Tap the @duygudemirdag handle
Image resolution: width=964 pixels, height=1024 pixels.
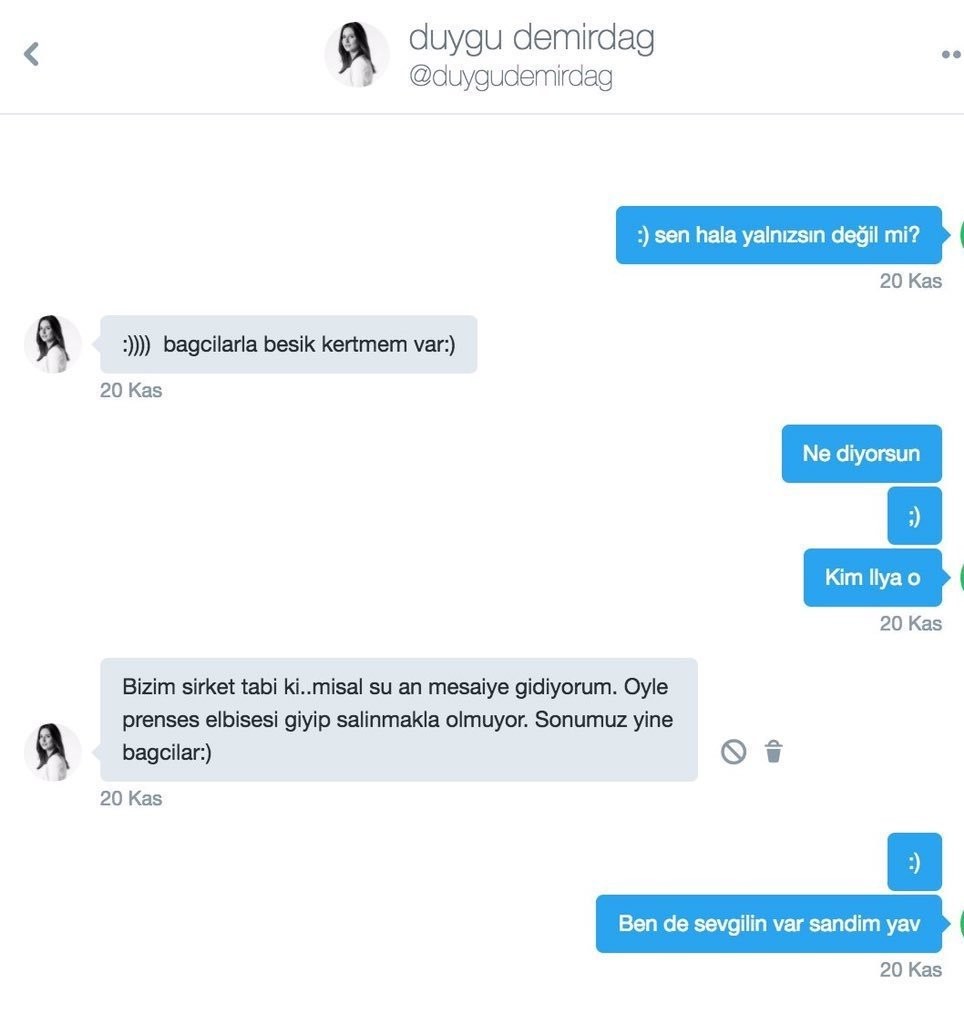click(510, 77)
